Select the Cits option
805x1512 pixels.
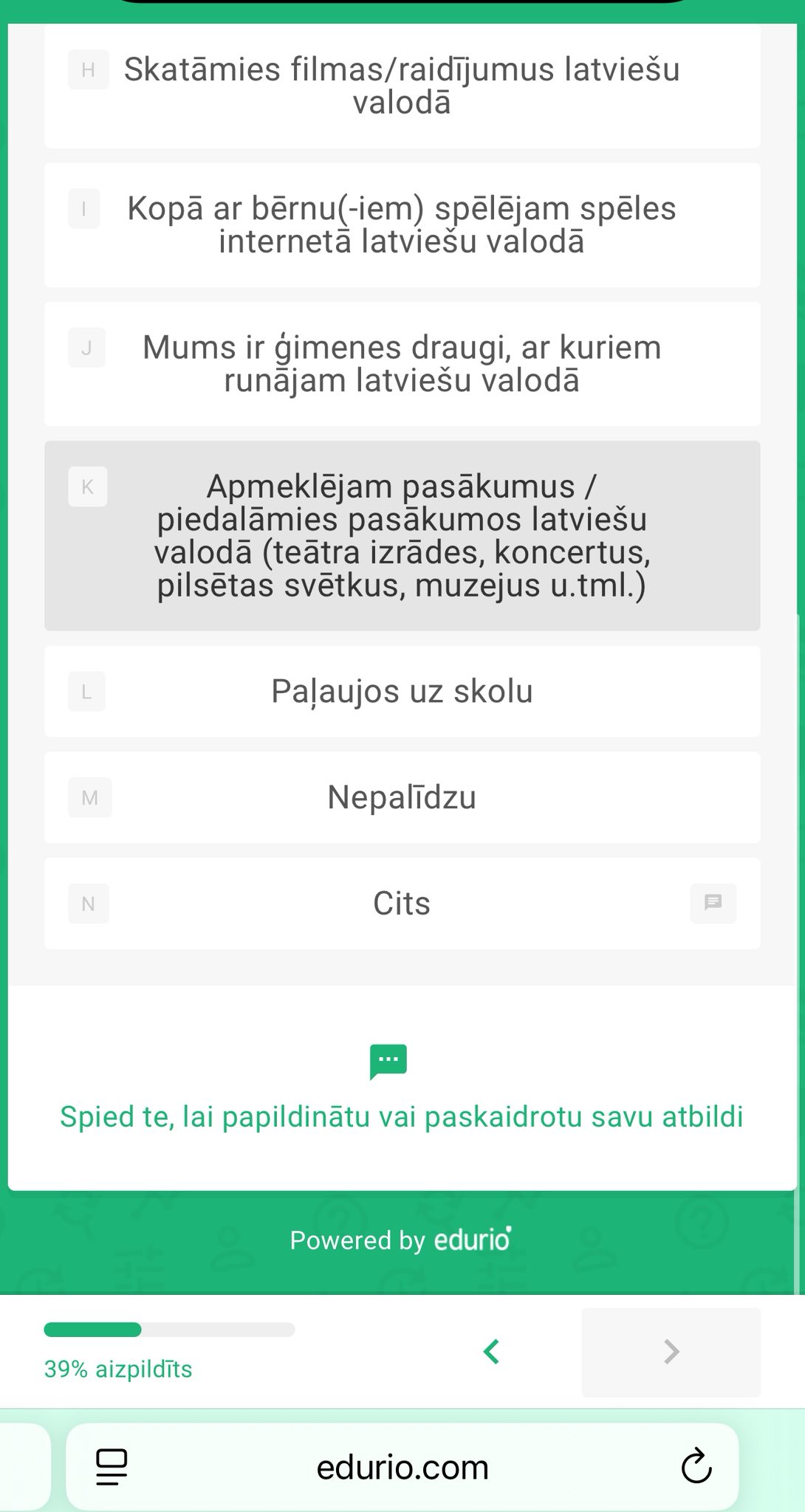(402, 904)
